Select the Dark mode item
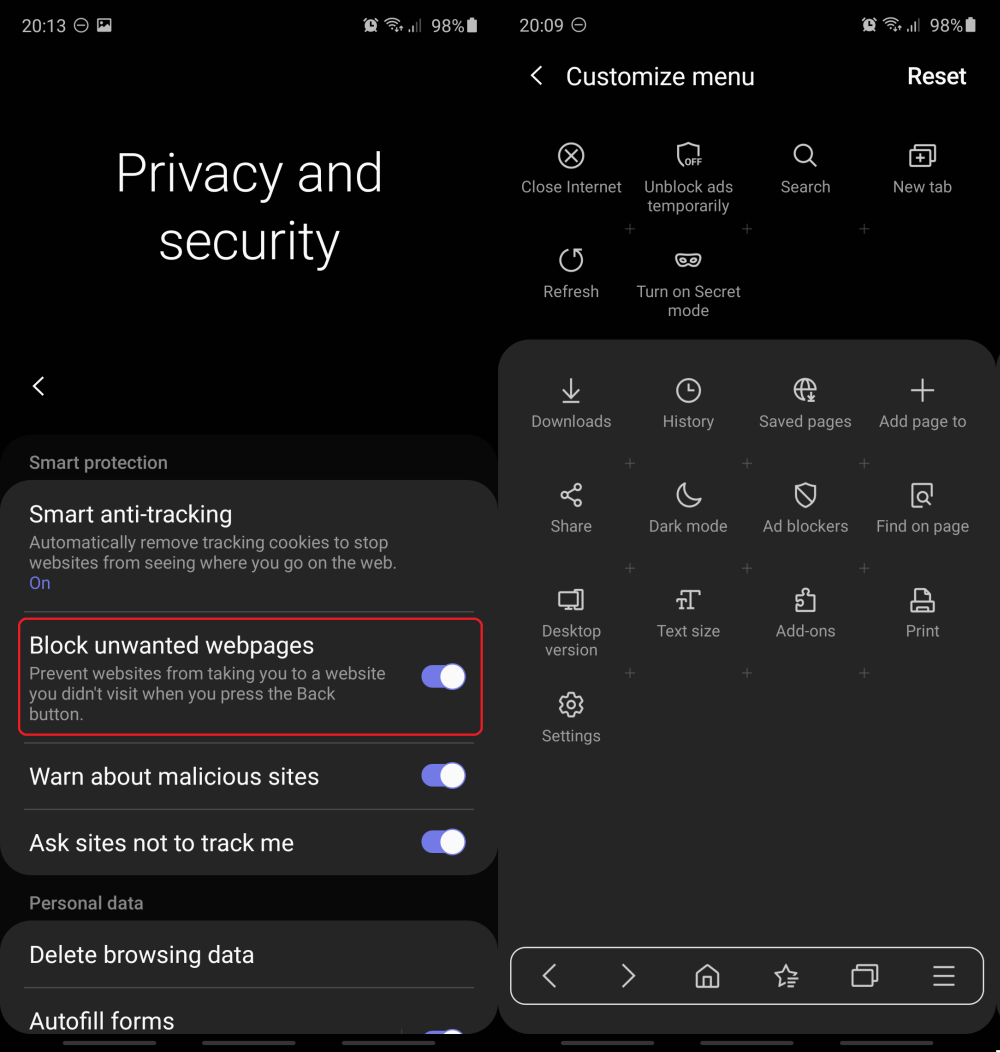This screenshot has height=1052, width=1000. 688,507
